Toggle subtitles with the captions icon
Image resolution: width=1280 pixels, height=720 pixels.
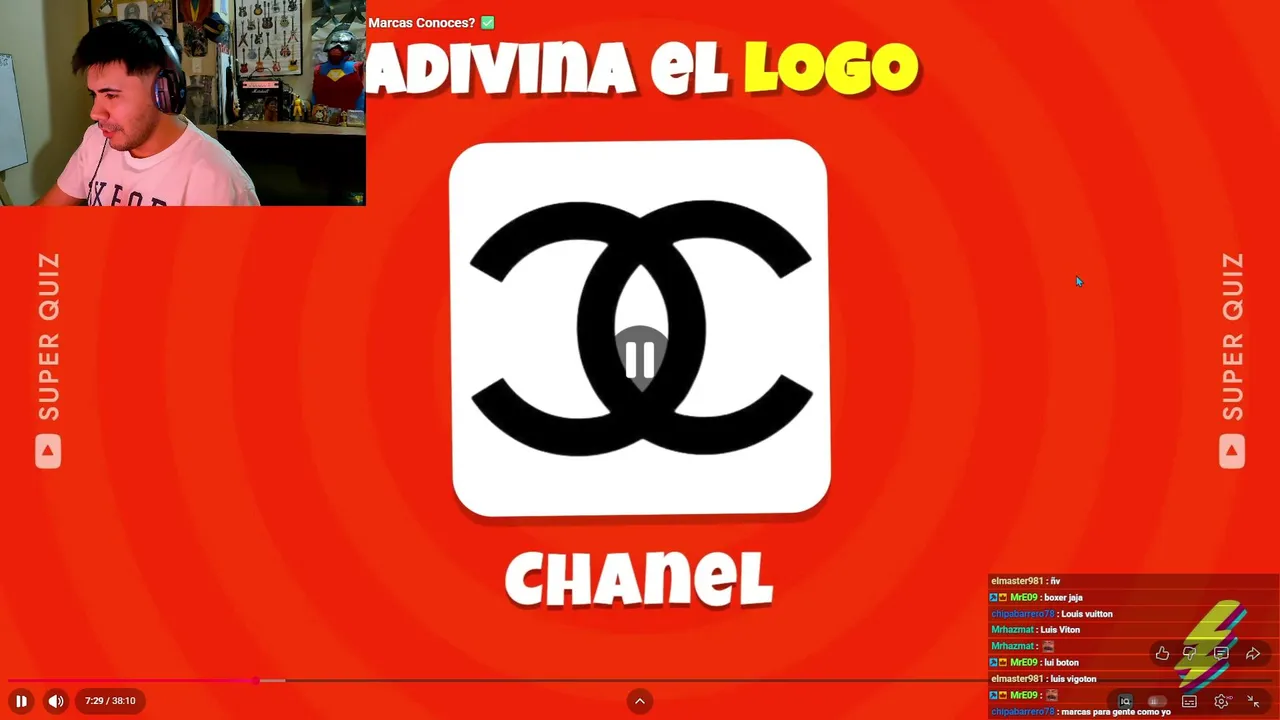pyautogui.click(x=1189, y=702)
